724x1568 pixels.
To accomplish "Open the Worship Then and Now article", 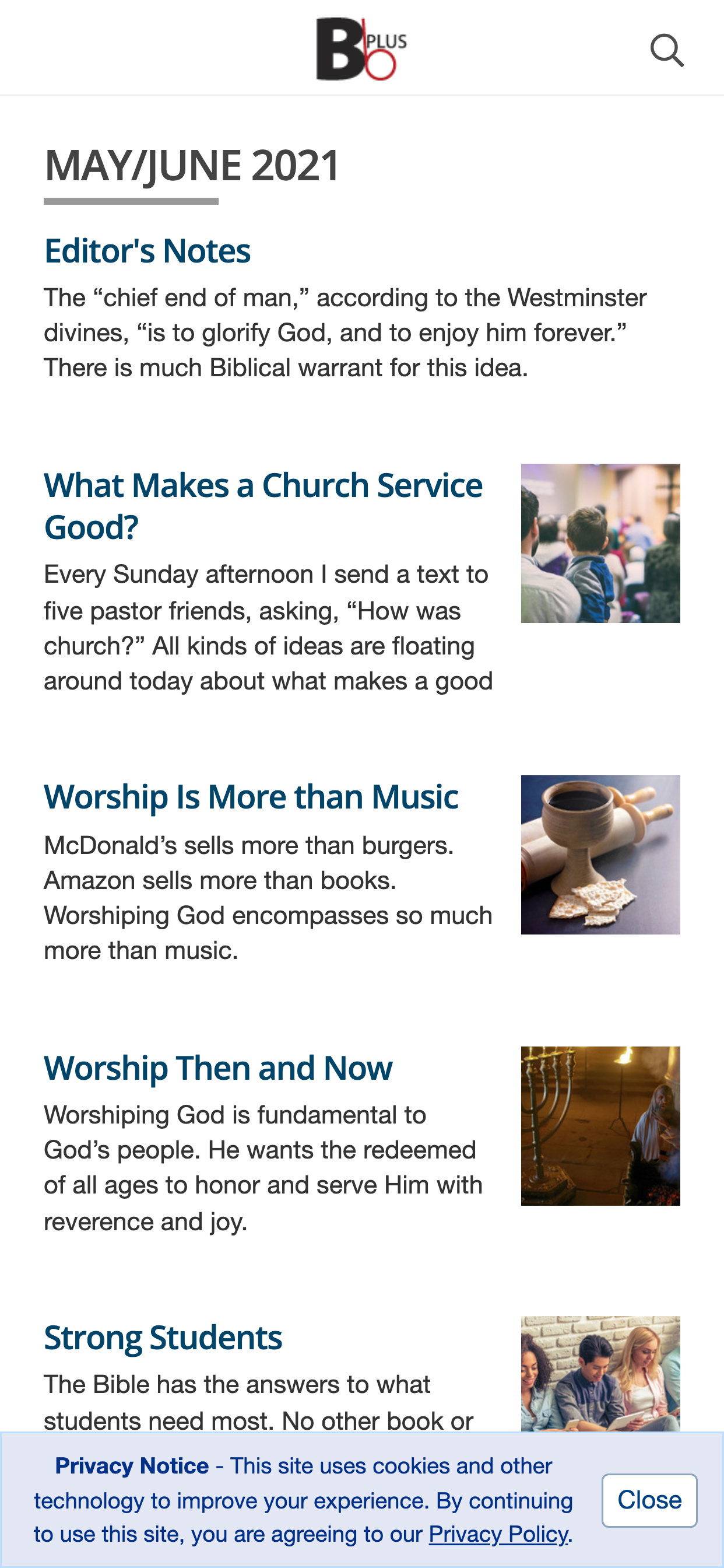I will 218,1067.
